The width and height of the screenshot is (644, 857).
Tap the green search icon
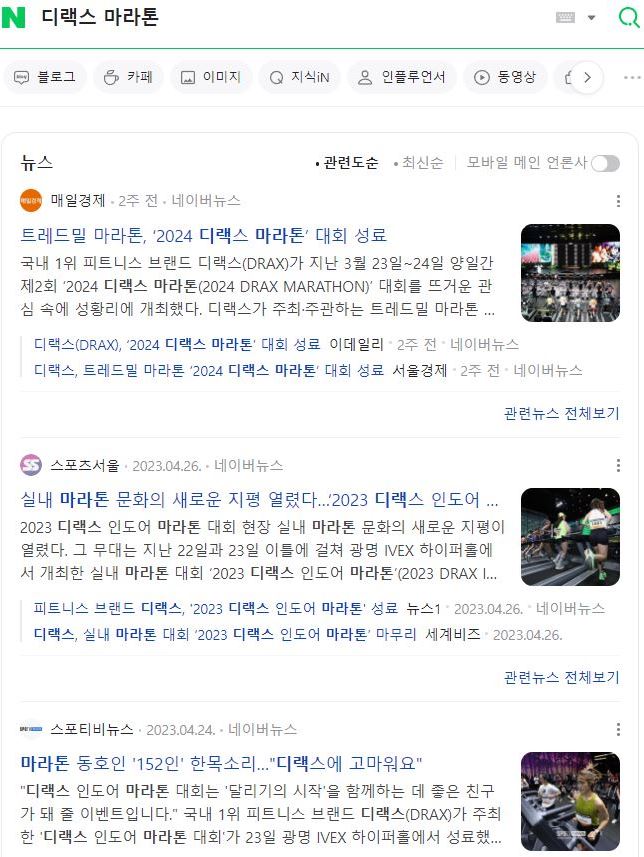(x=628, y=18)
